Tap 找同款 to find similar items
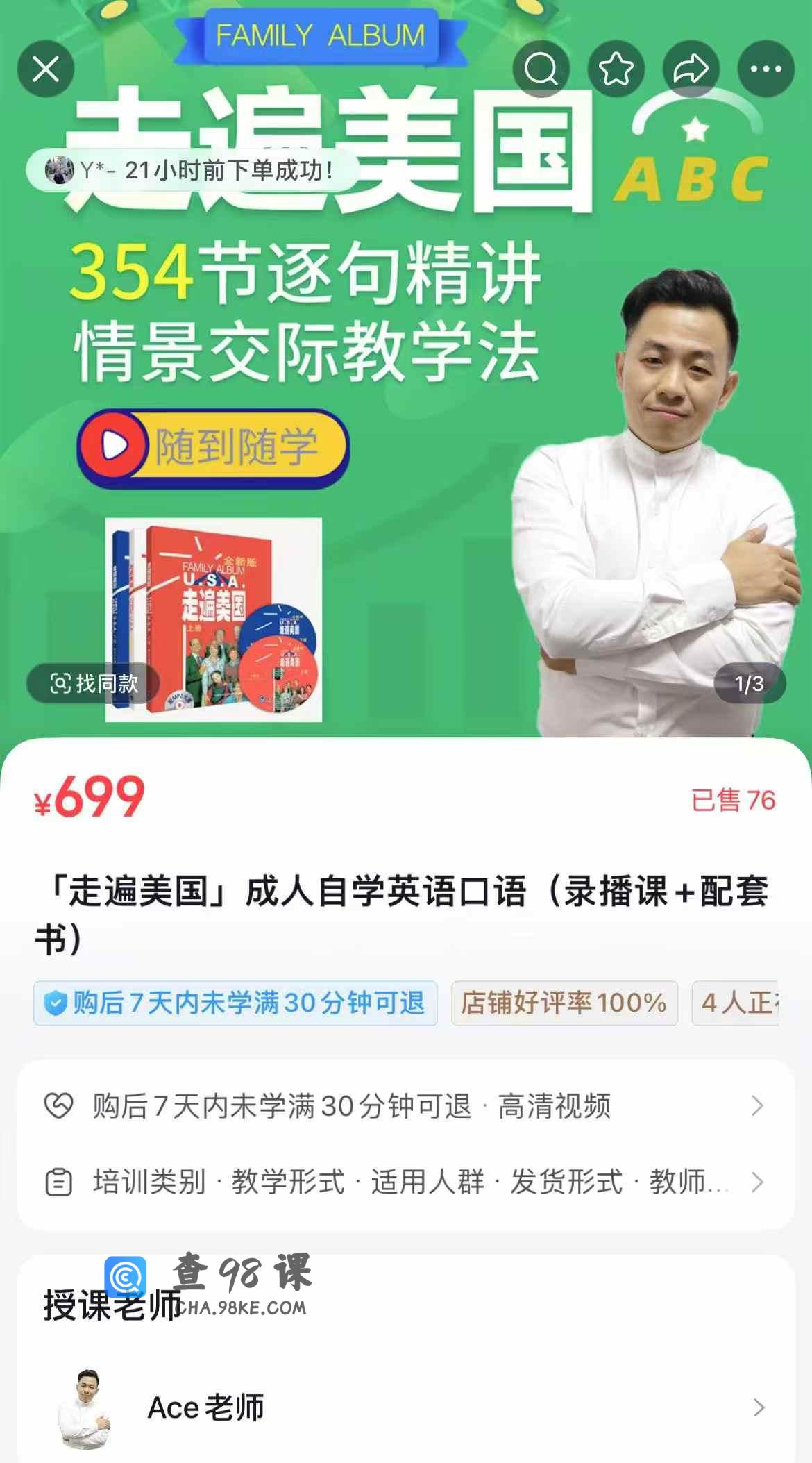Screen dimensions: 812x1463 [x=94, y=683]
